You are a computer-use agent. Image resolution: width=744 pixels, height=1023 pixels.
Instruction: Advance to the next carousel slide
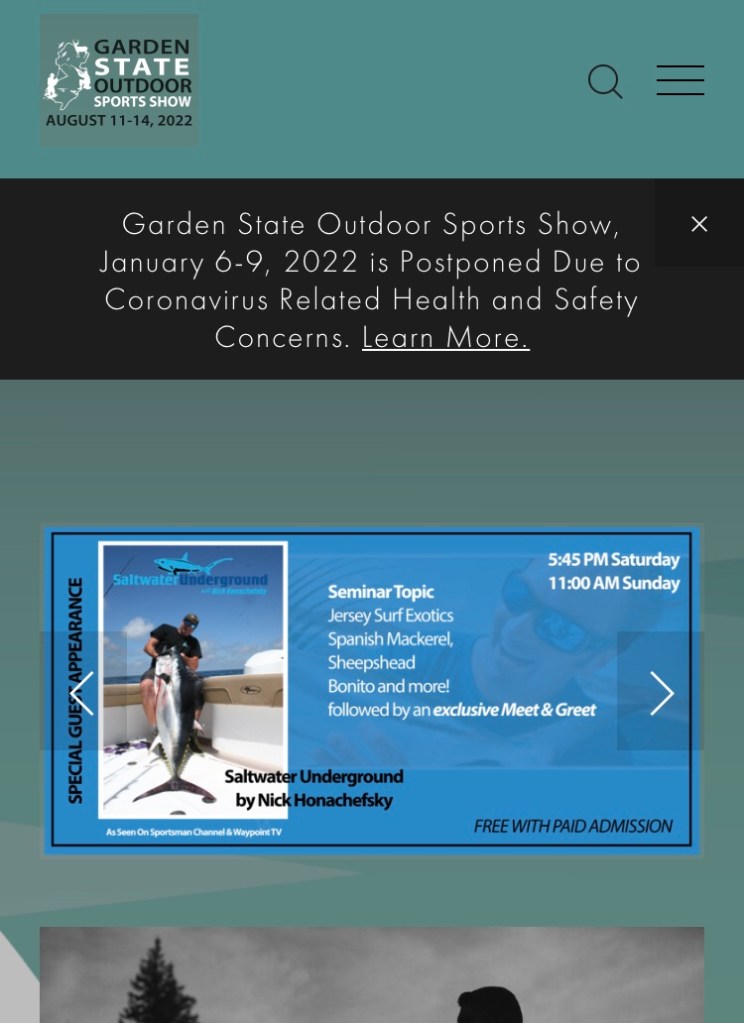(661, 692)
